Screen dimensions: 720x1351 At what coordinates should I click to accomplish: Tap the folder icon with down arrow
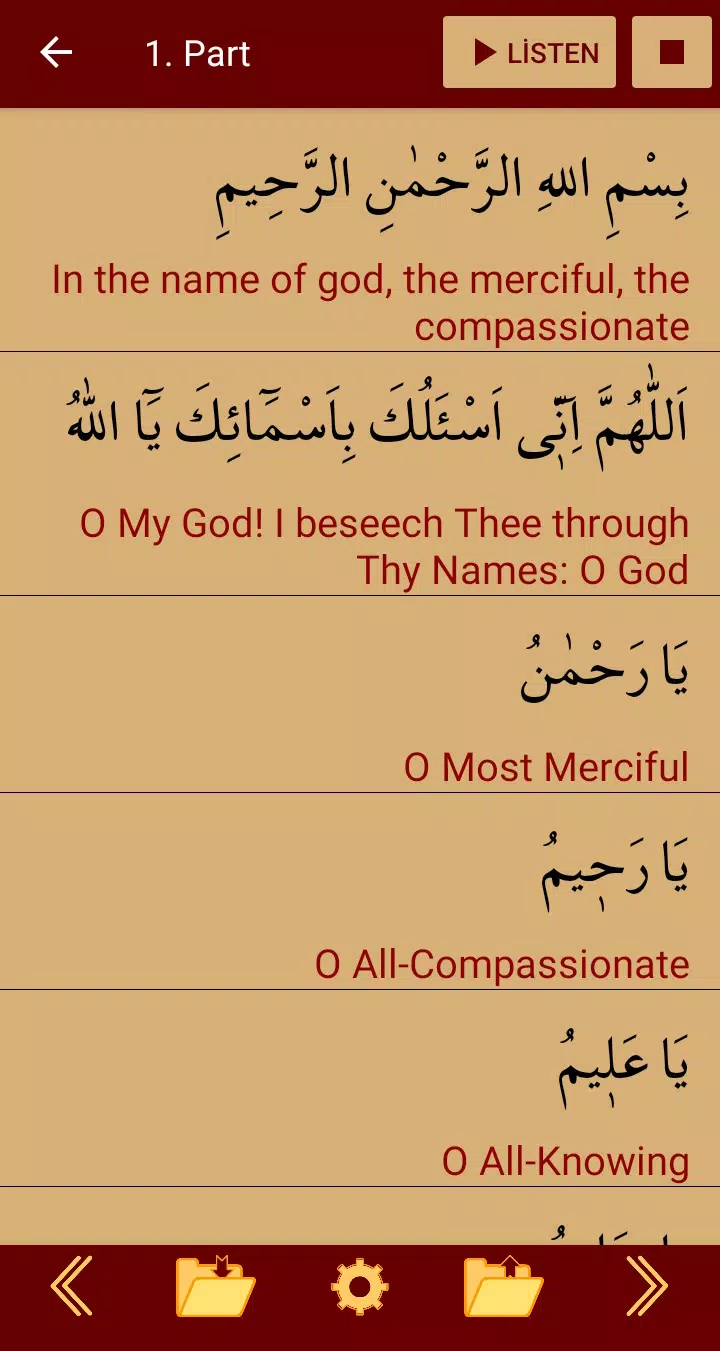pyautogui.click(x=215, y=1287)
